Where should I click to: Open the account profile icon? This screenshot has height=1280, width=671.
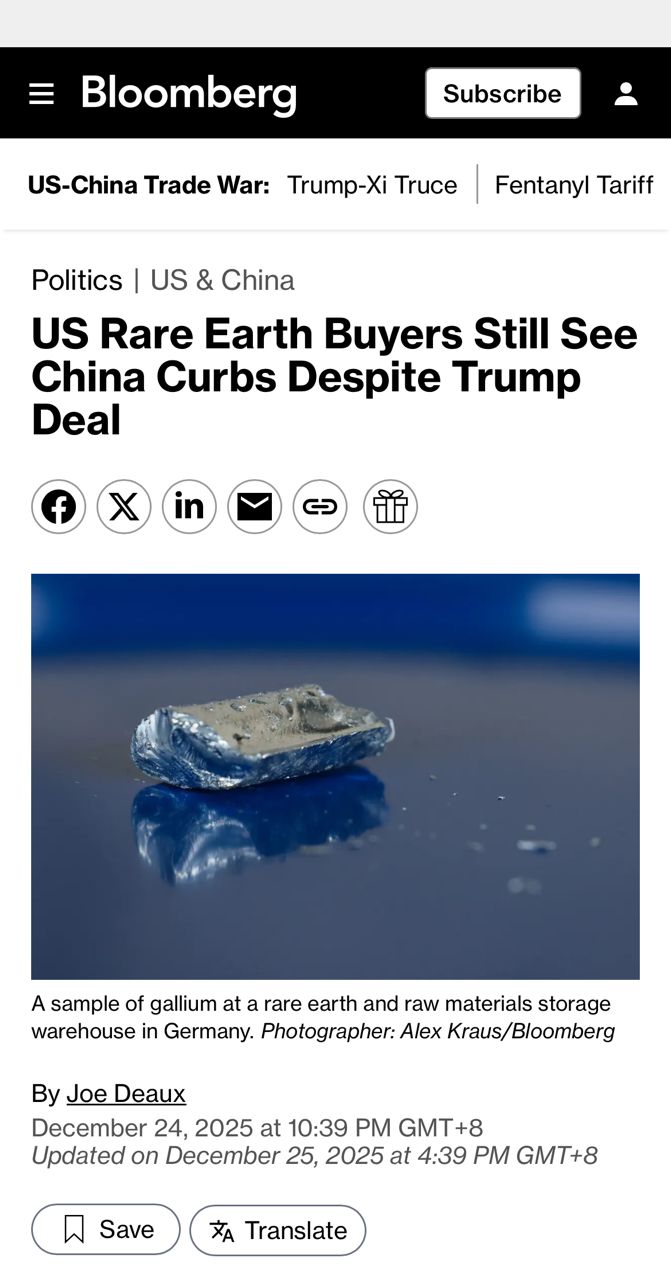[626, 94]
